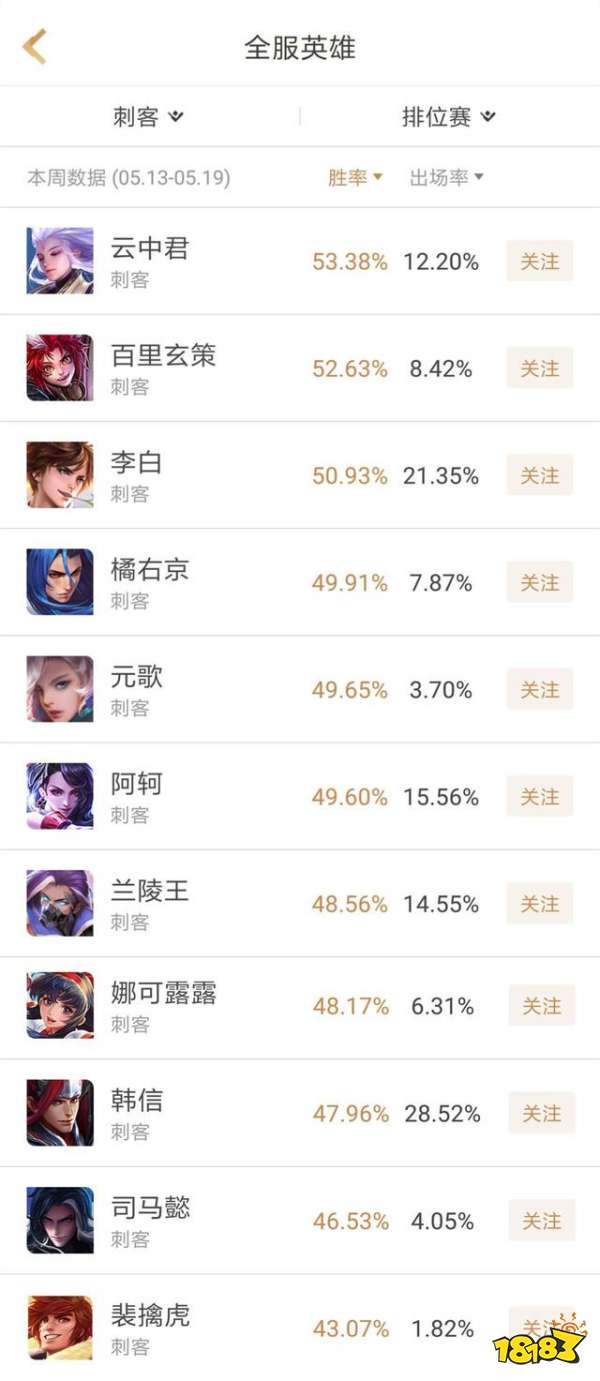
Task: Open 裴擒虎 hero row
Action: pos(150,1328)
